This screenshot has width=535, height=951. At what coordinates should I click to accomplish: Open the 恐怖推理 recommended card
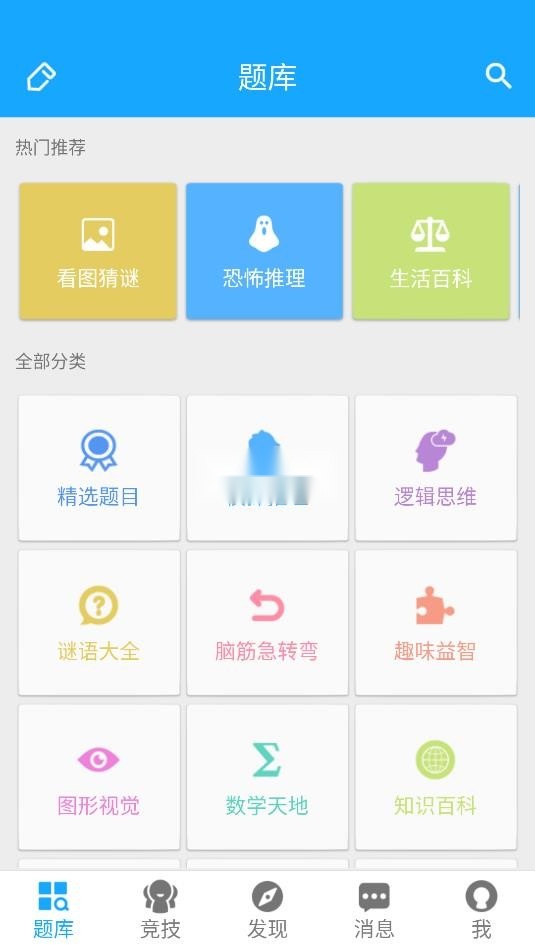(264, 251)
